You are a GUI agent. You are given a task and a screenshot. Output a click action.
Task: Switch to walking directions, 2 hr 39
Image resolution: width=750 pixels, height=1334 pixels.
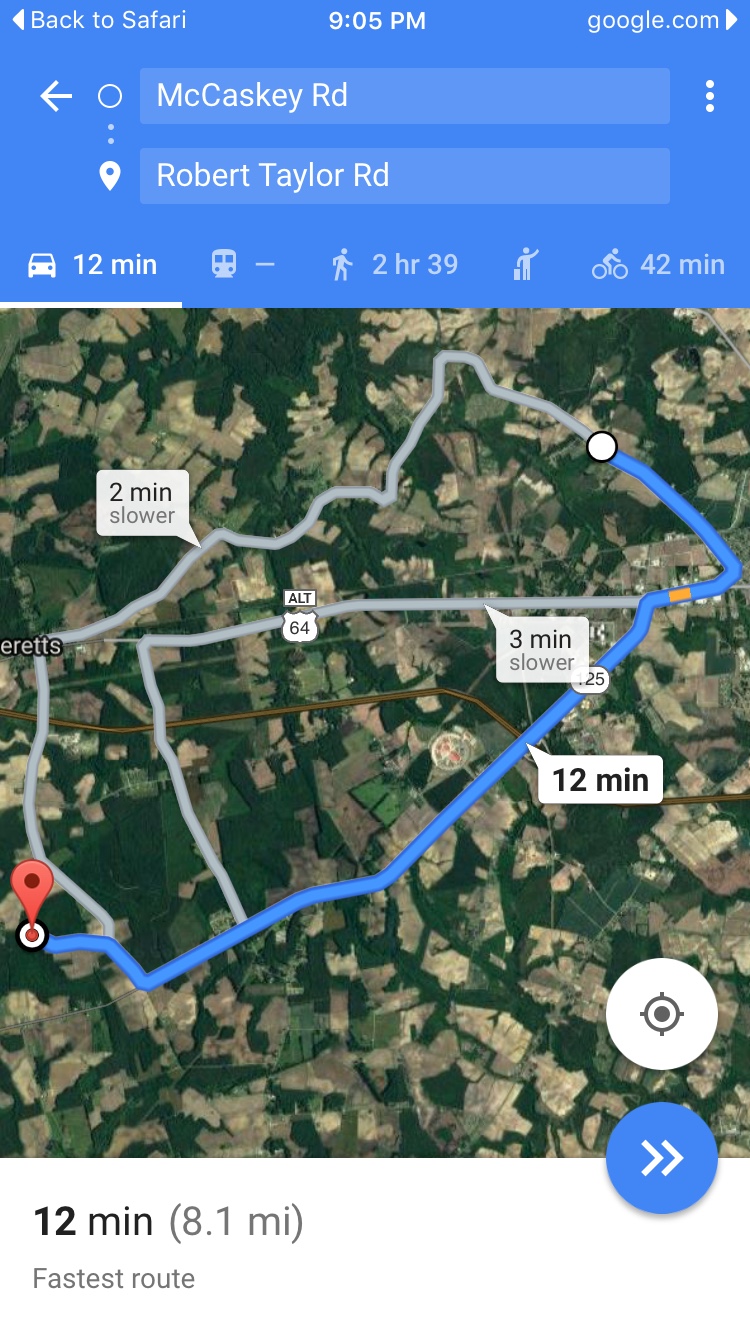tap(394, 265)
